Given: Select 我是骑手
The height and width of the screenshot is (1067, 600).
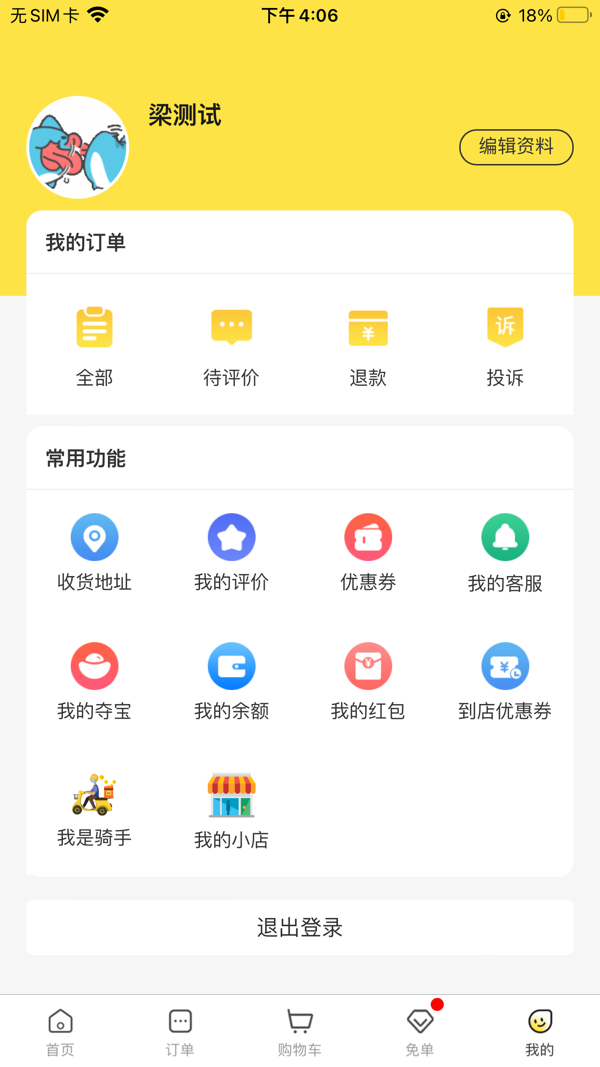Looking at the screenshot, I should coord(94,810).
